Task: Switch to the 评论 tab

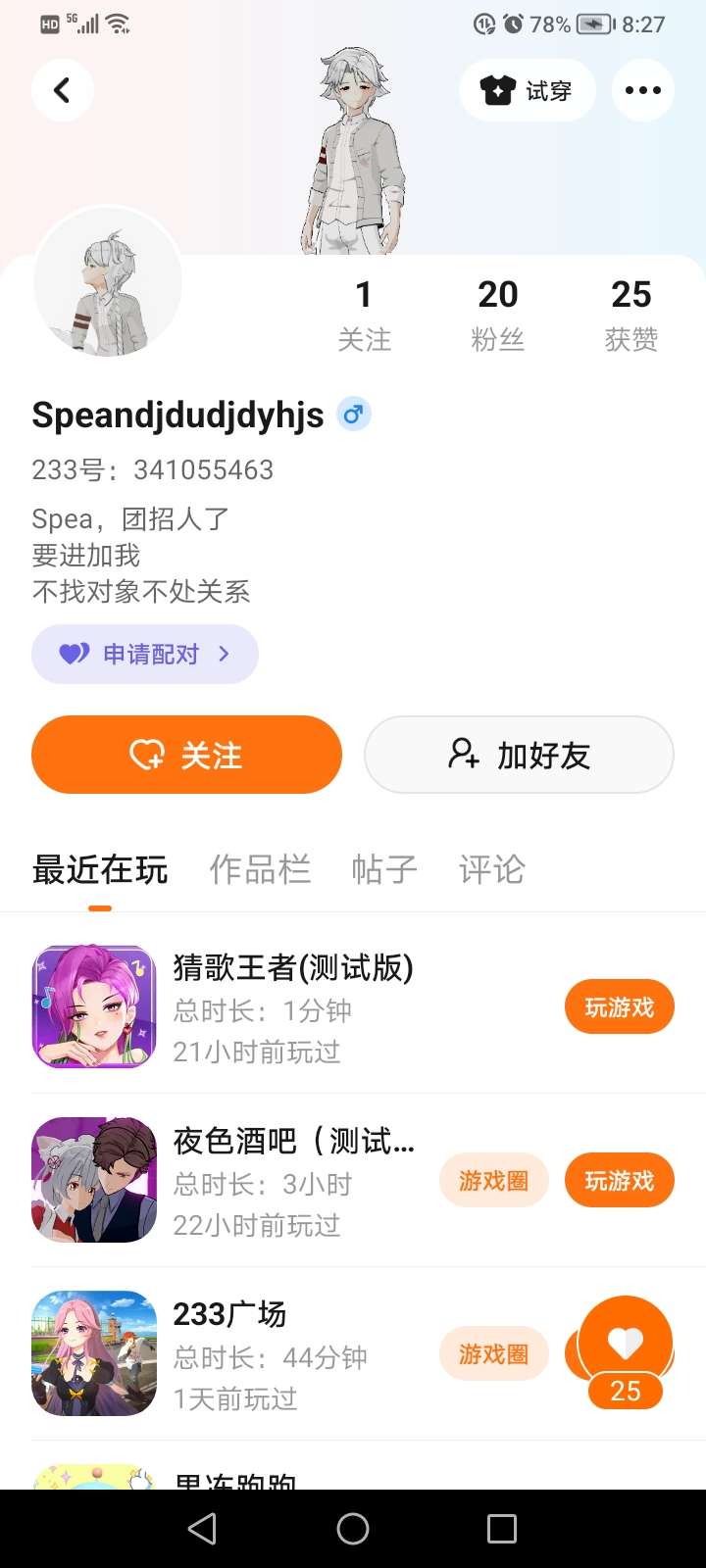Action: [491, 869]
